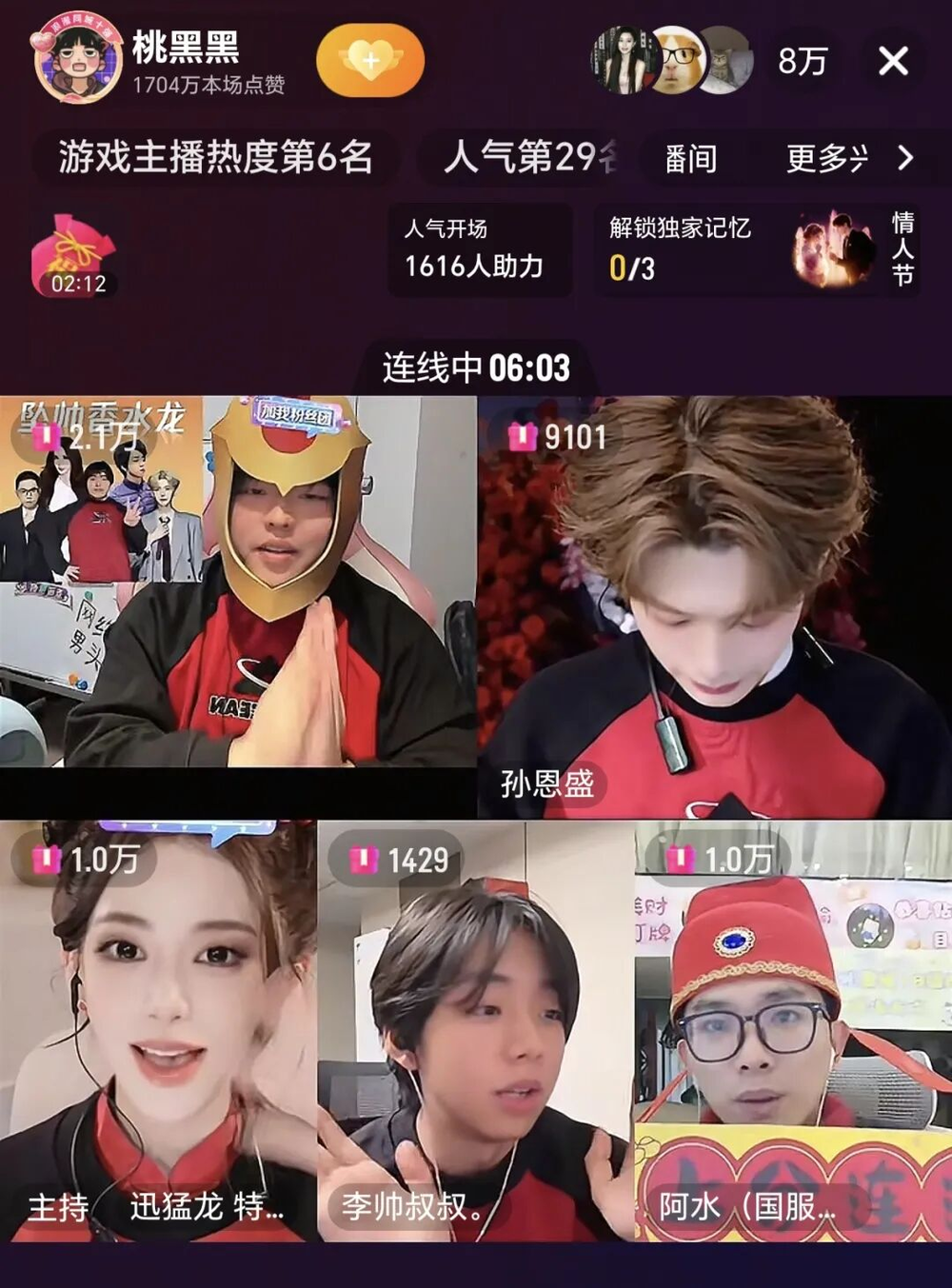The image size is (952, 1288).
Task: Select 阿水's video tile
Action: (x=793, y=1031)
